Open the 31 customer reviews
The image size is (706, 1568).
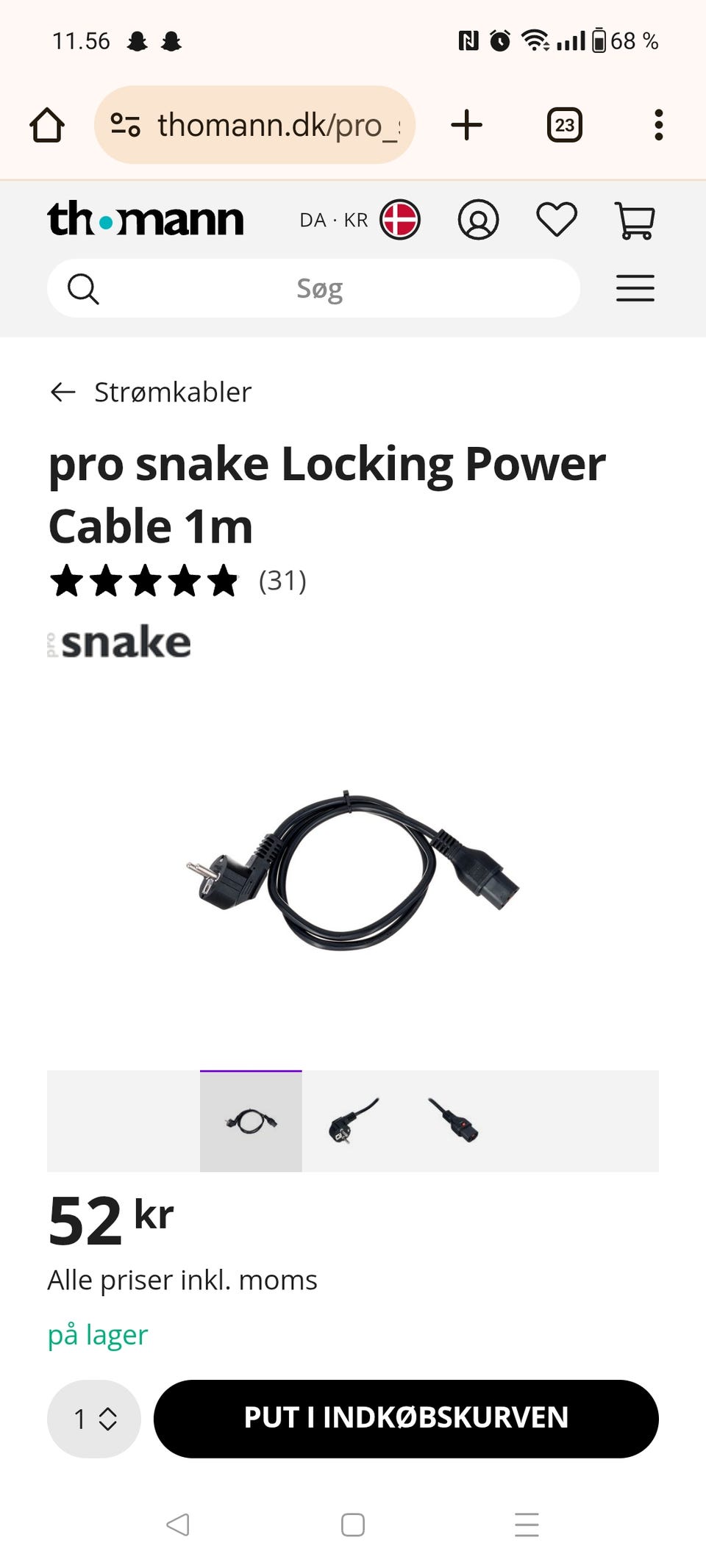(x=282, y=581)
